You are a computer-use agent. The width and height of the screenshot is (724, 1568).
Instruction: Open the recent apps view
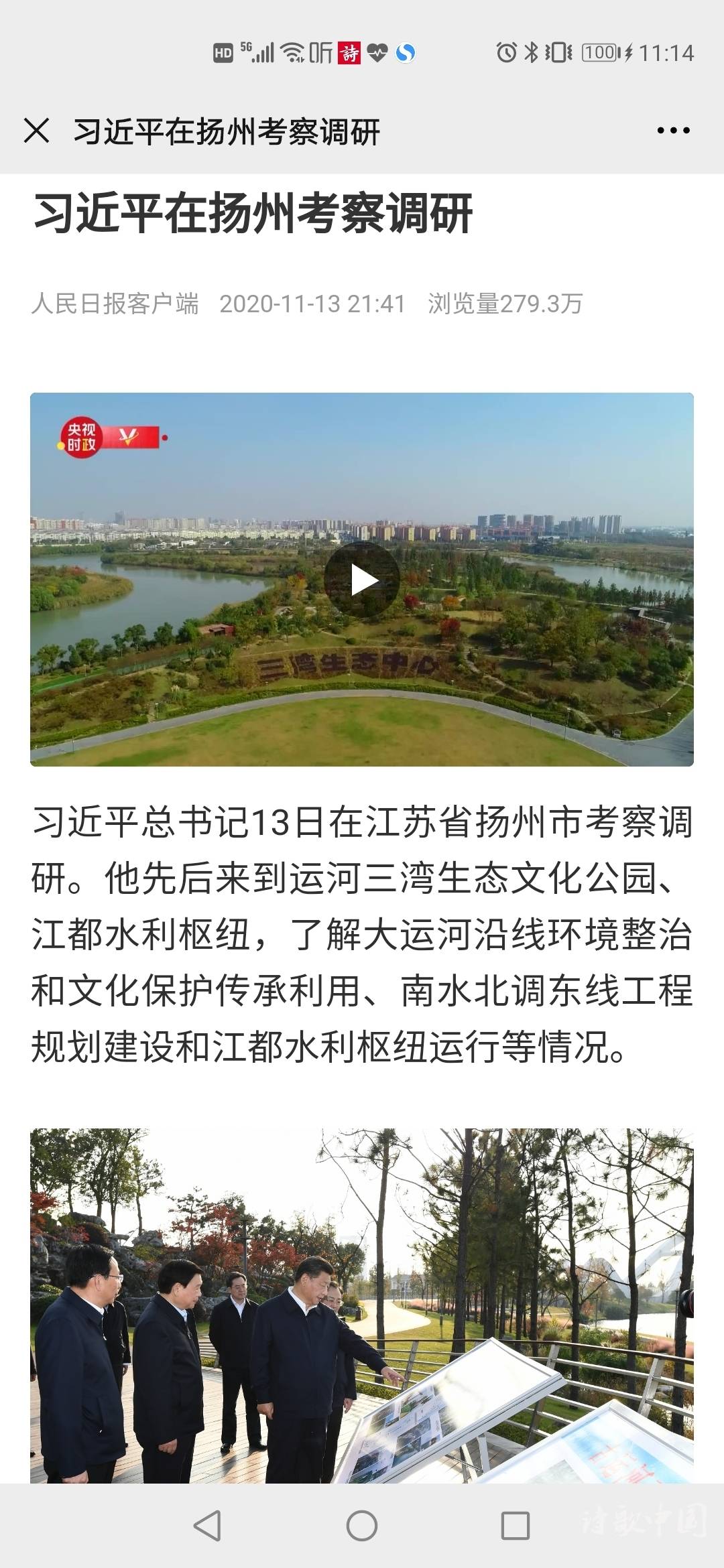(516, 1526)
